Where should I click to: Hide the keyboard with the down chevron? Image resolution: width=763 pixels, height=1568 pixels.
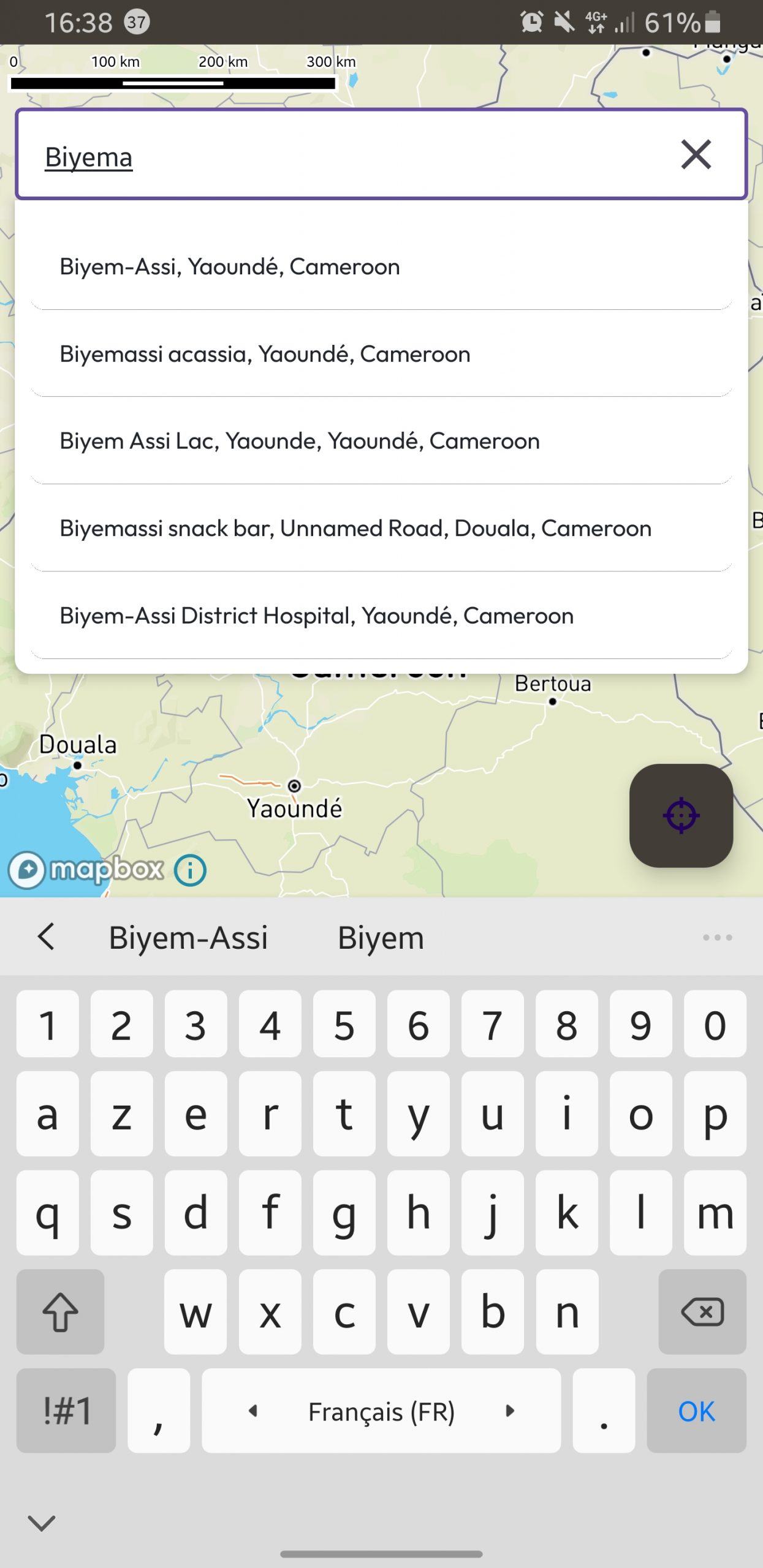[42, 1522]
